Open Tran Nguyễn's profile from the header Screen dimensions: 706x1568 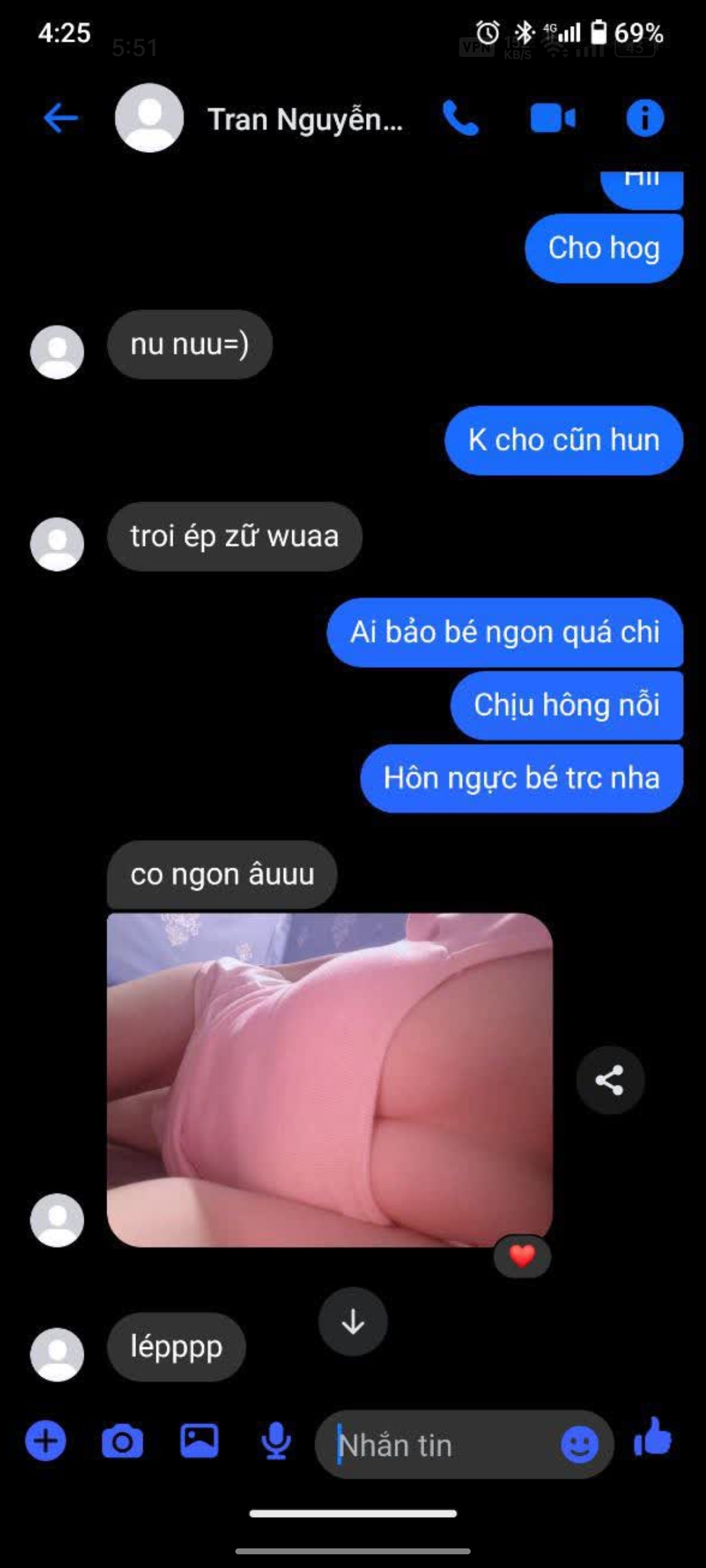pos(304,120)
